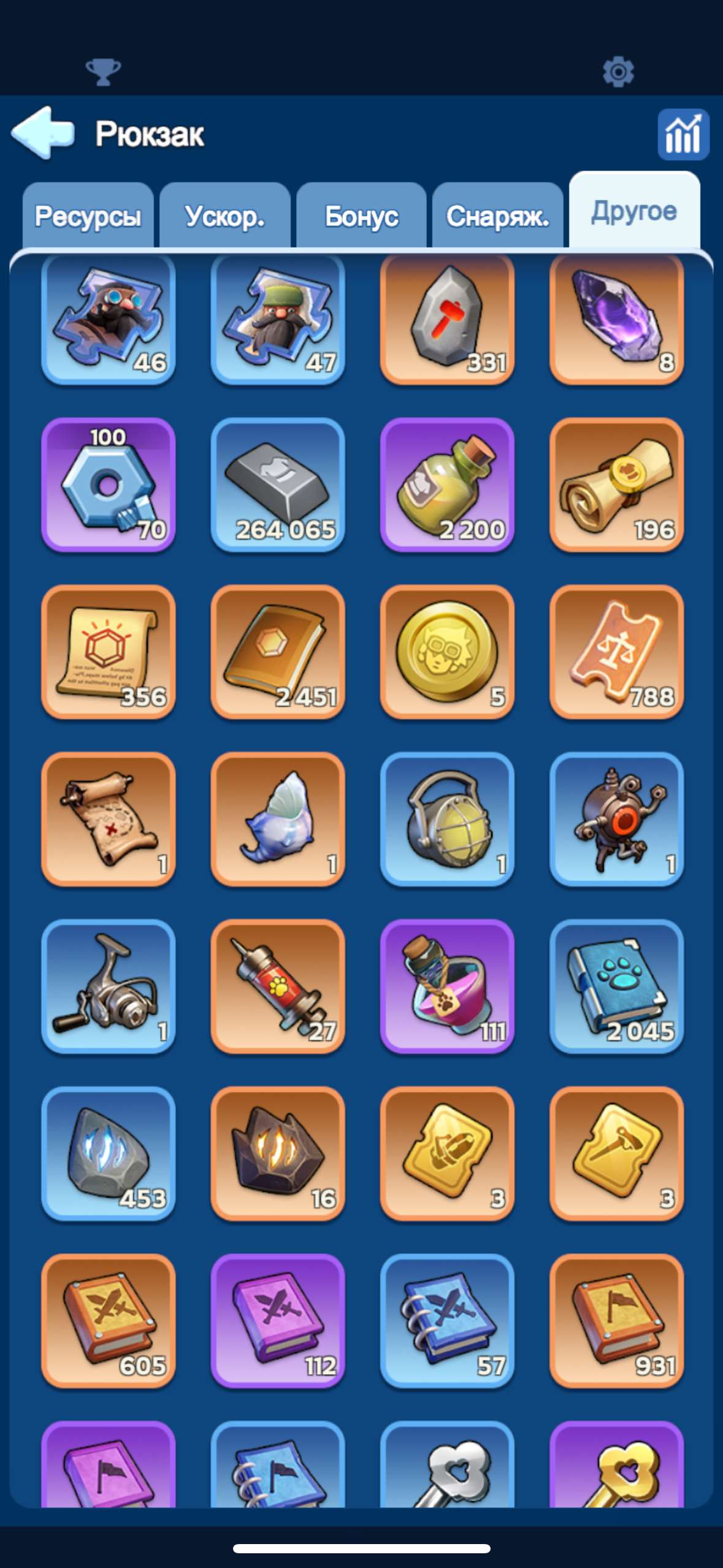Switch to the Ускор. tab
Viewport: 723px width, 1568px height.
tap(224, 216)
